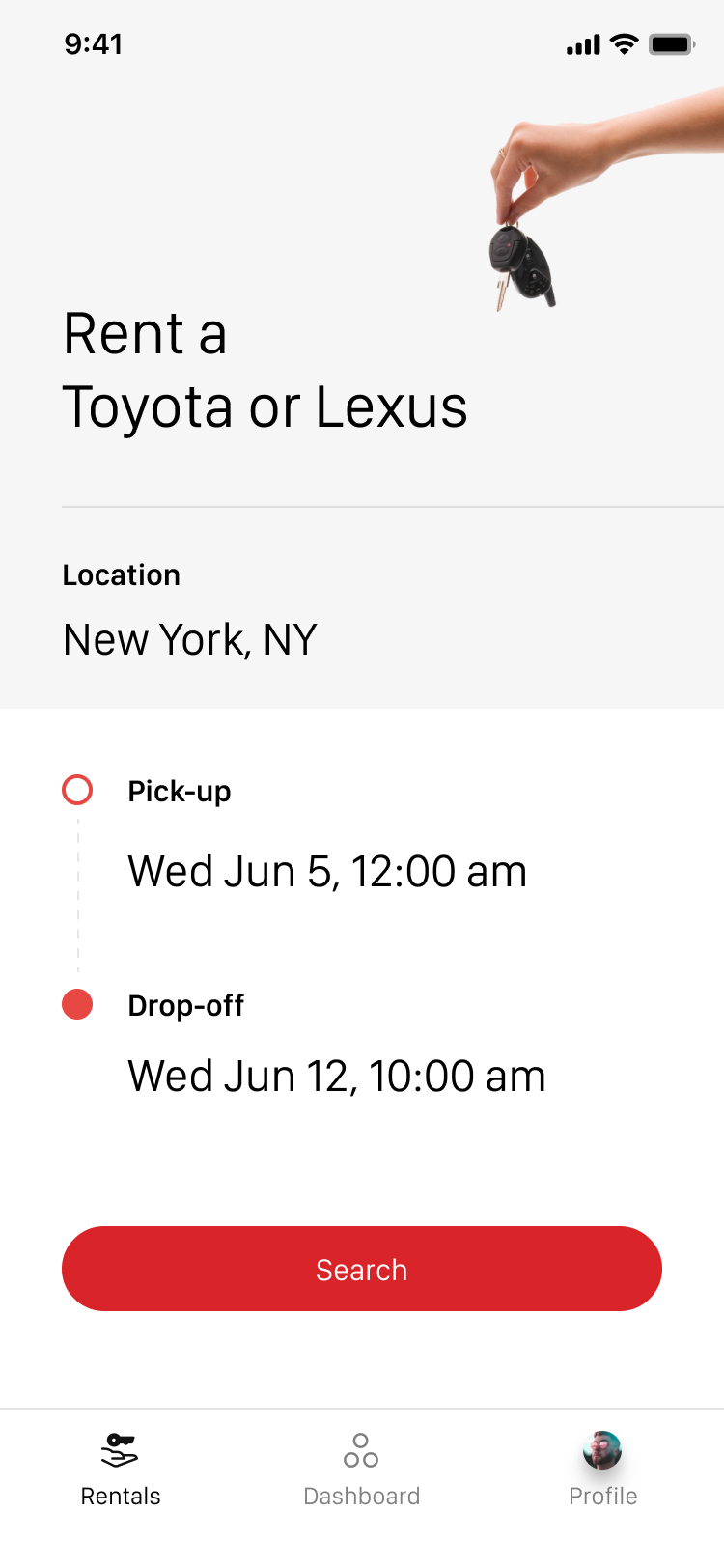The image size is (724, 1568).
Task: Tap the red Search button
Action: point(362,1269)
